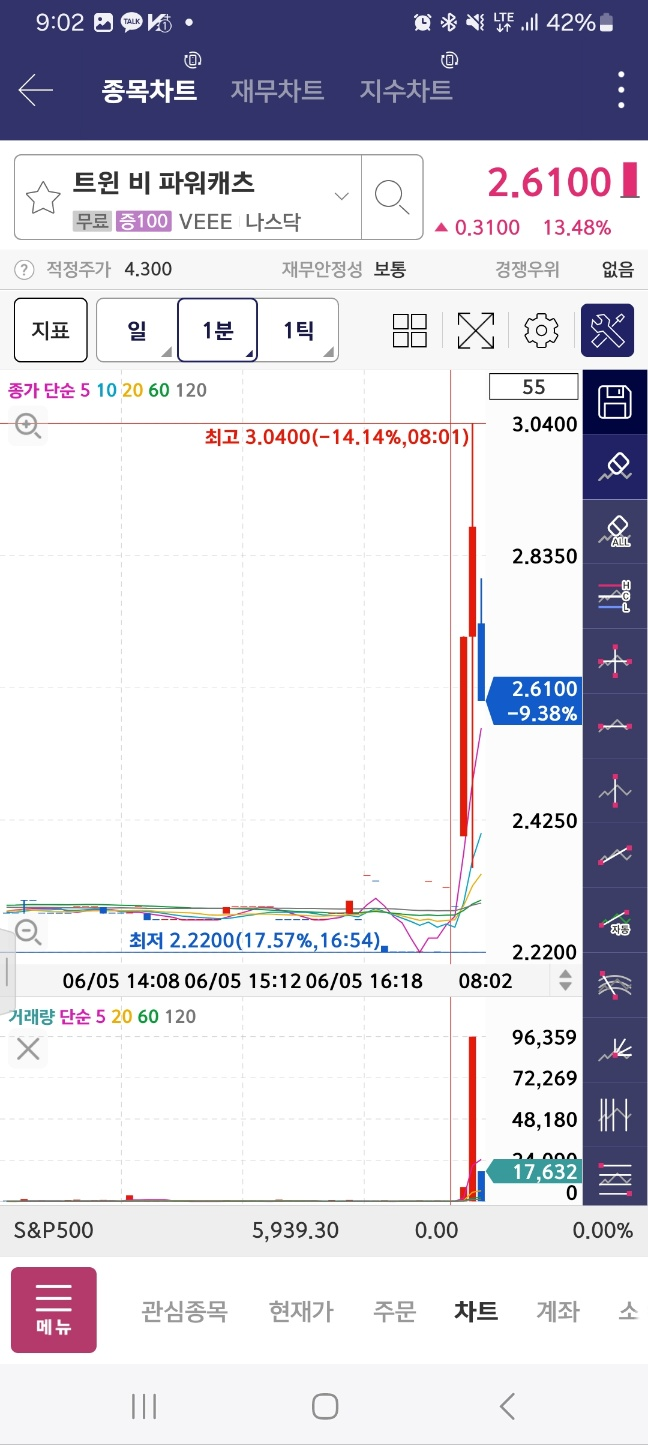Viewport: 648px width, 1445px height.
Task: Expand chart to full screen
Action: [x=476, y=330]
